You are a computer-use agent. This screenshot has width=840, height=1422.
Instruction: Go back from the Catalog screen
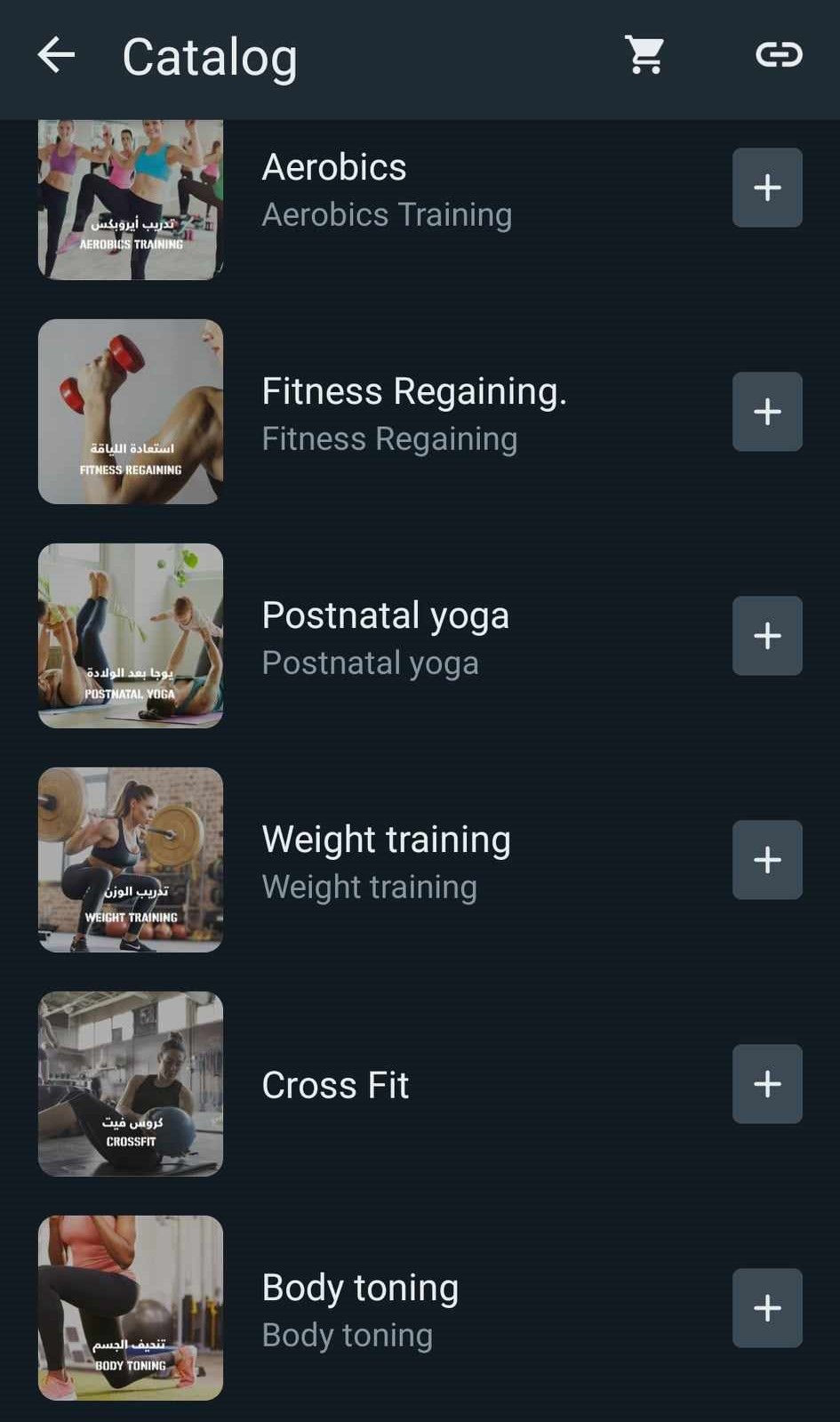point(56,56)
